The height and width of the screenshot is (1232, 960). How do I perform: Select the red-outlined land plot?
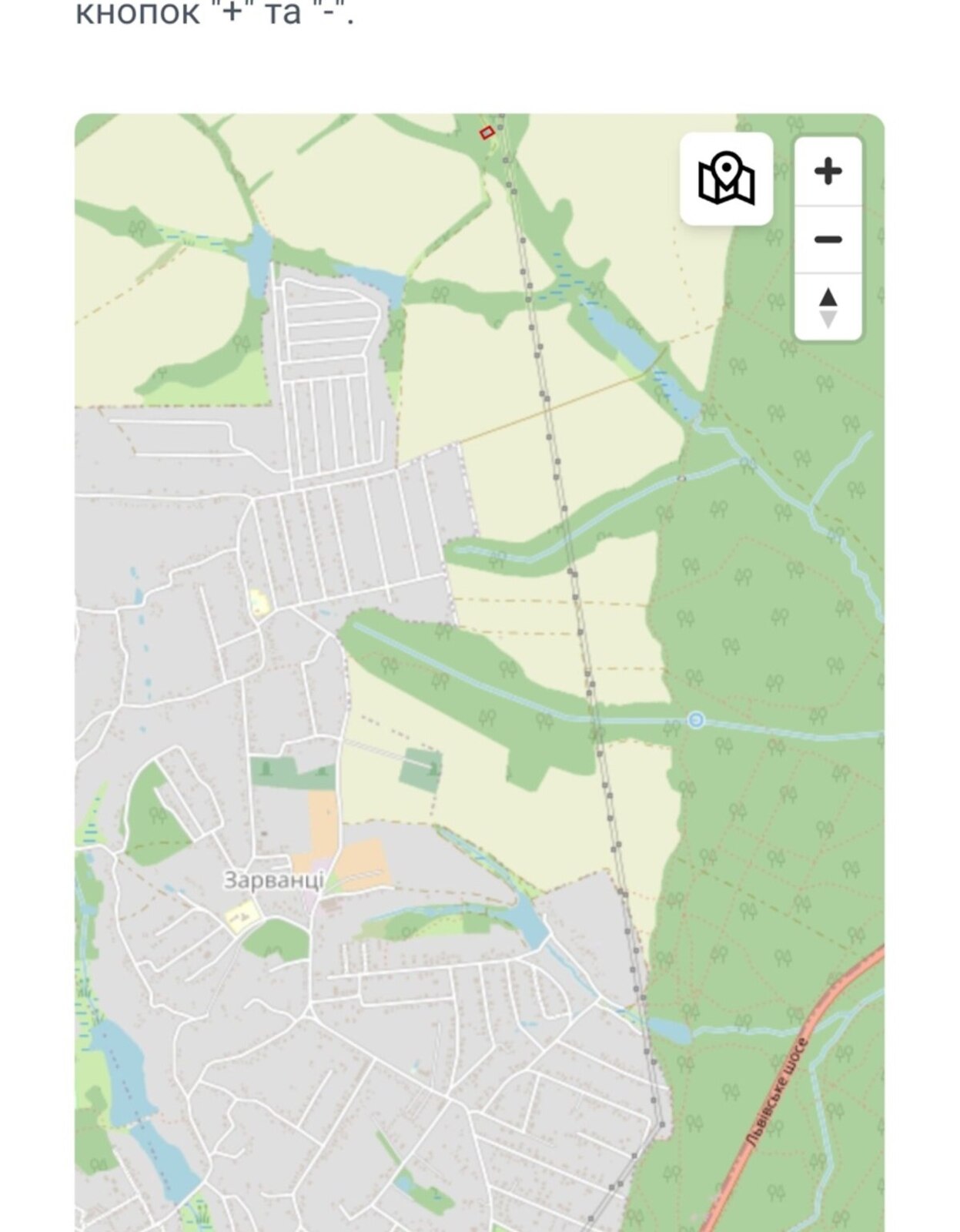(487, 133)
